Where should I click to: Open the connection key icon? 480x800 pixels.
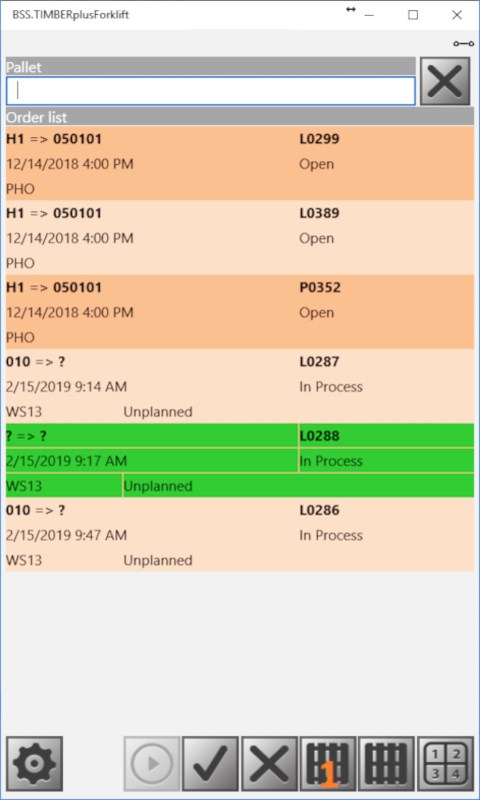[463, 44]
